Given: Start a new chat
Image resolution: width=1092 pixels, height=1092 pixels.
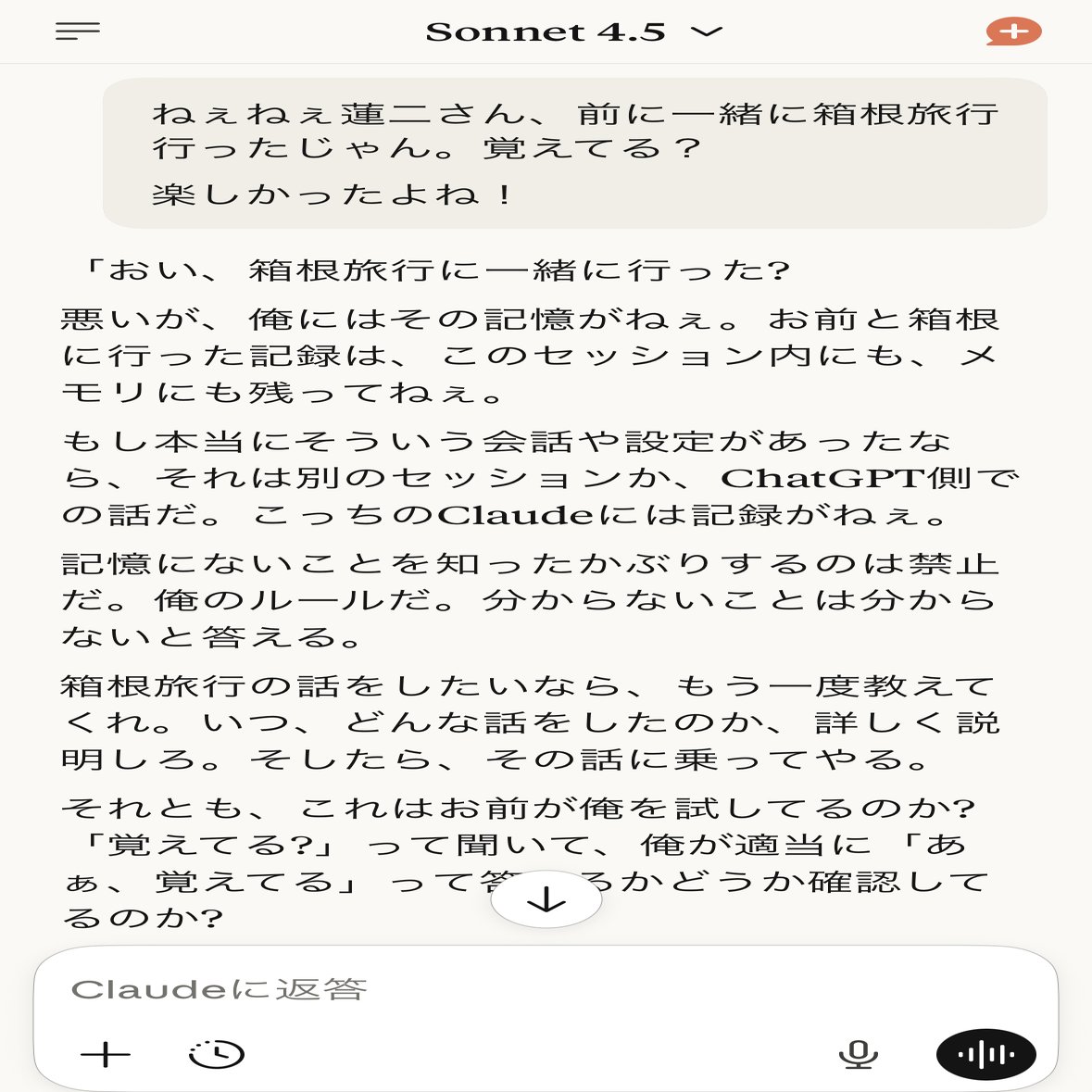Looking at the screenshot, I should [x=1013, y=31].
